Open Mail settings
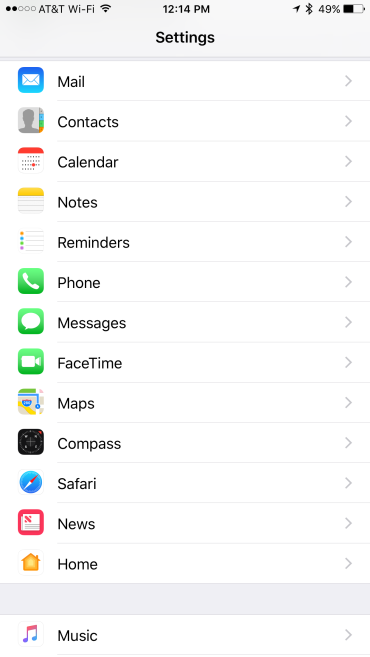 (185, 81)
